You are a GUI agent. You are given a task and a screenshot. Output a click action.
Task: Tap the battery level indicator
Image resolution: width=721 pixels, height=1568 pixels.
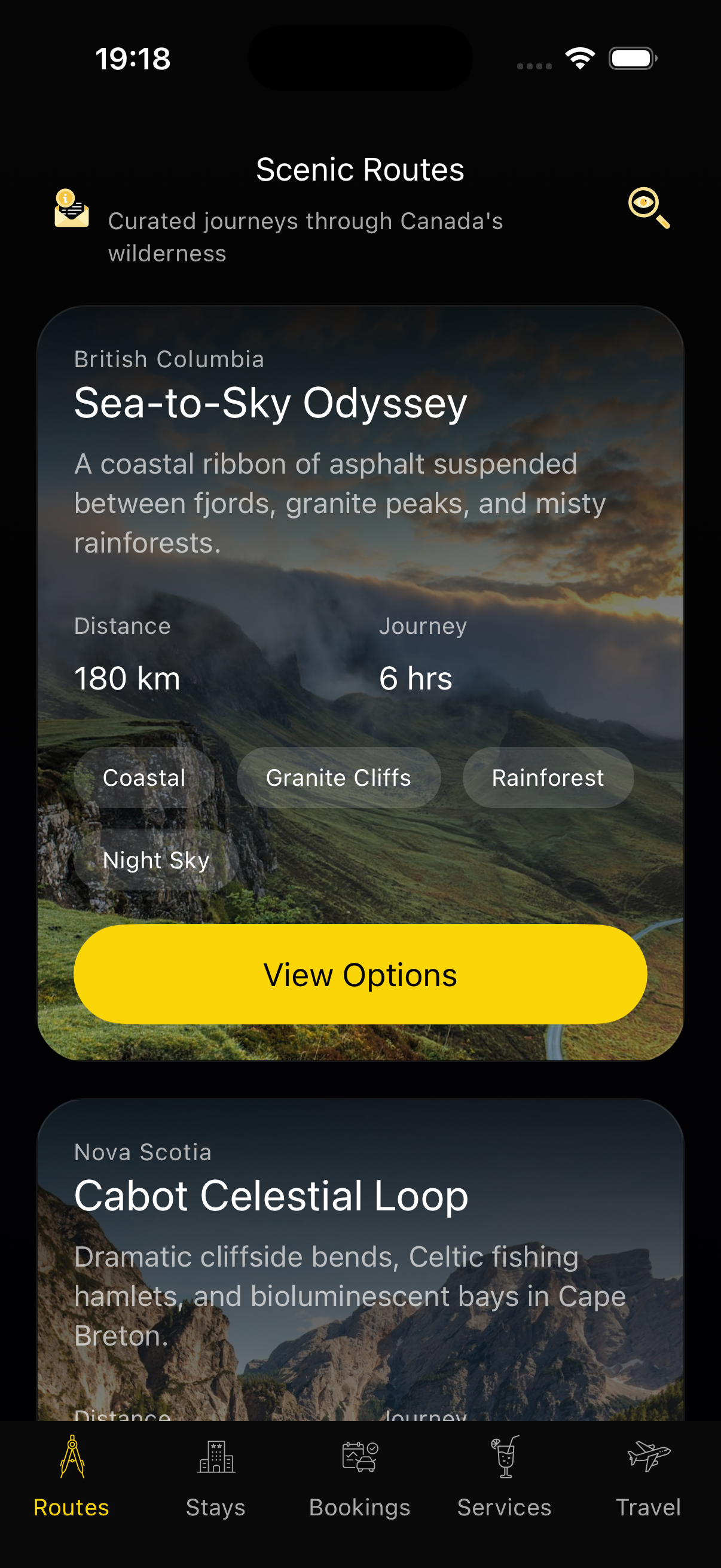633,57
